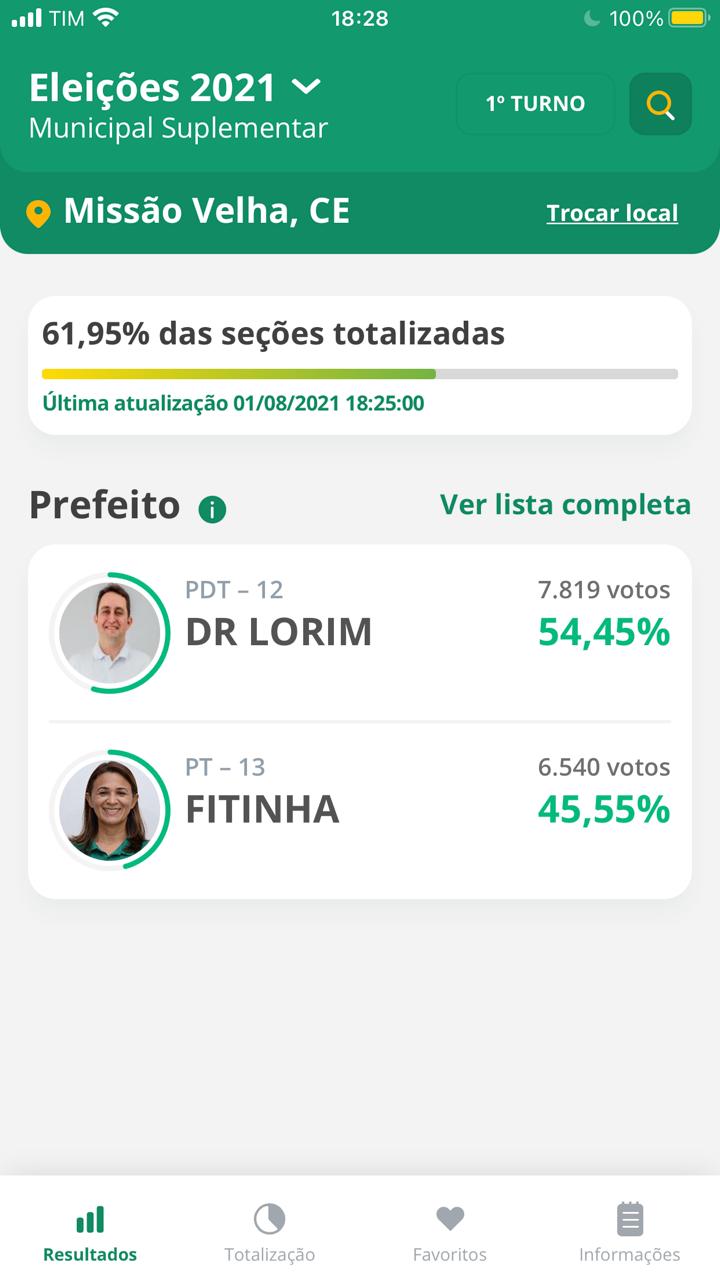Go to the Favoritos tab
This screenshot has height=1280, width=720.
point(450,1233)
